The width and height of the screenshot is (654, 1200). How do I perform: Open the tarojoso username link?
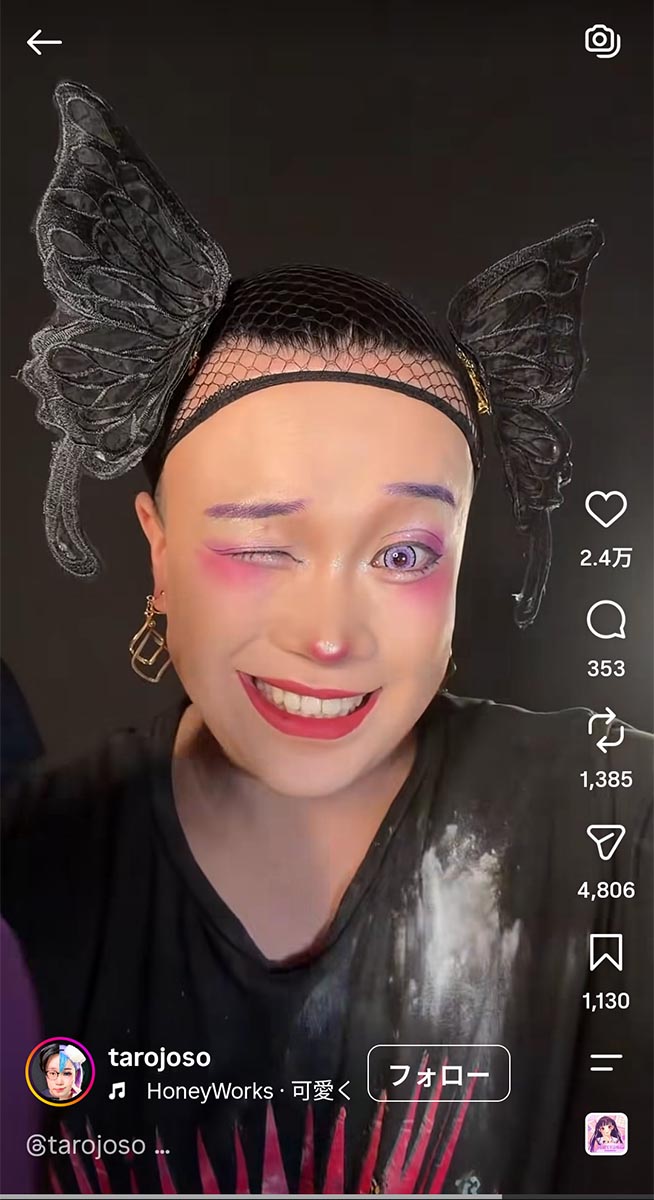point(159,1057)
